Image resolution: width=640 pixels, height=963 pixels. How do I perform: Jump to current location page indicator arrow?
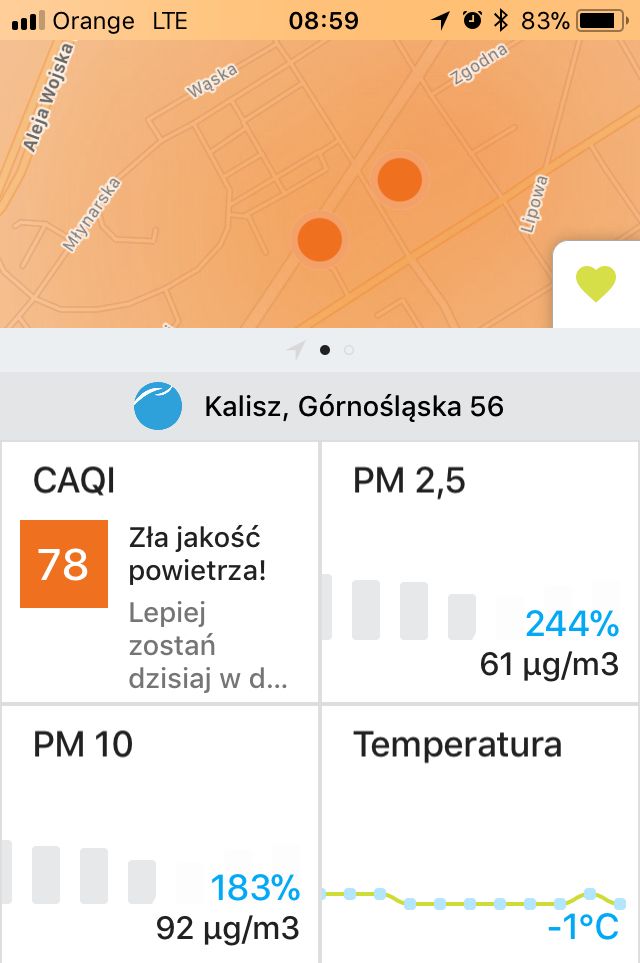click(296, 350)
